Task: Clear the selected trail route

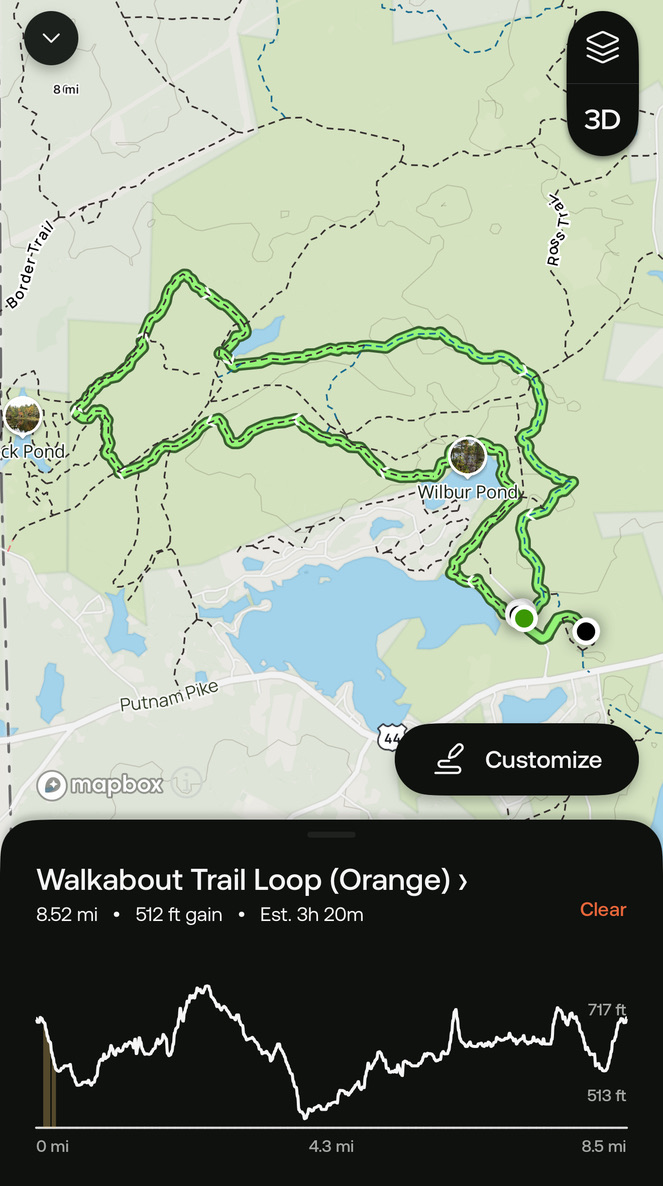Action: [x=603, y=909]
